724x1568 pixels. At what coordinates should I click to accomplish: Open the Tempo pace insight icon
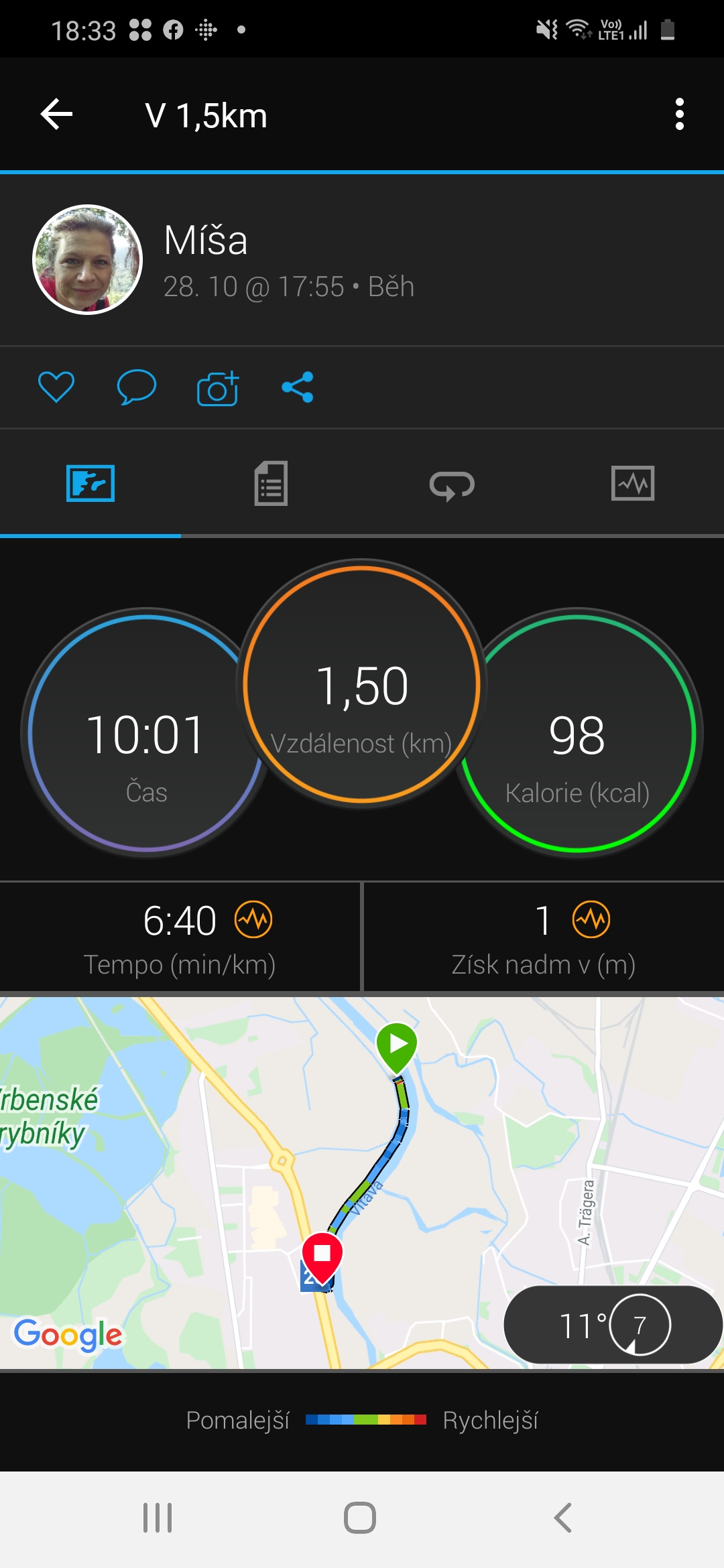pos(253,920)
